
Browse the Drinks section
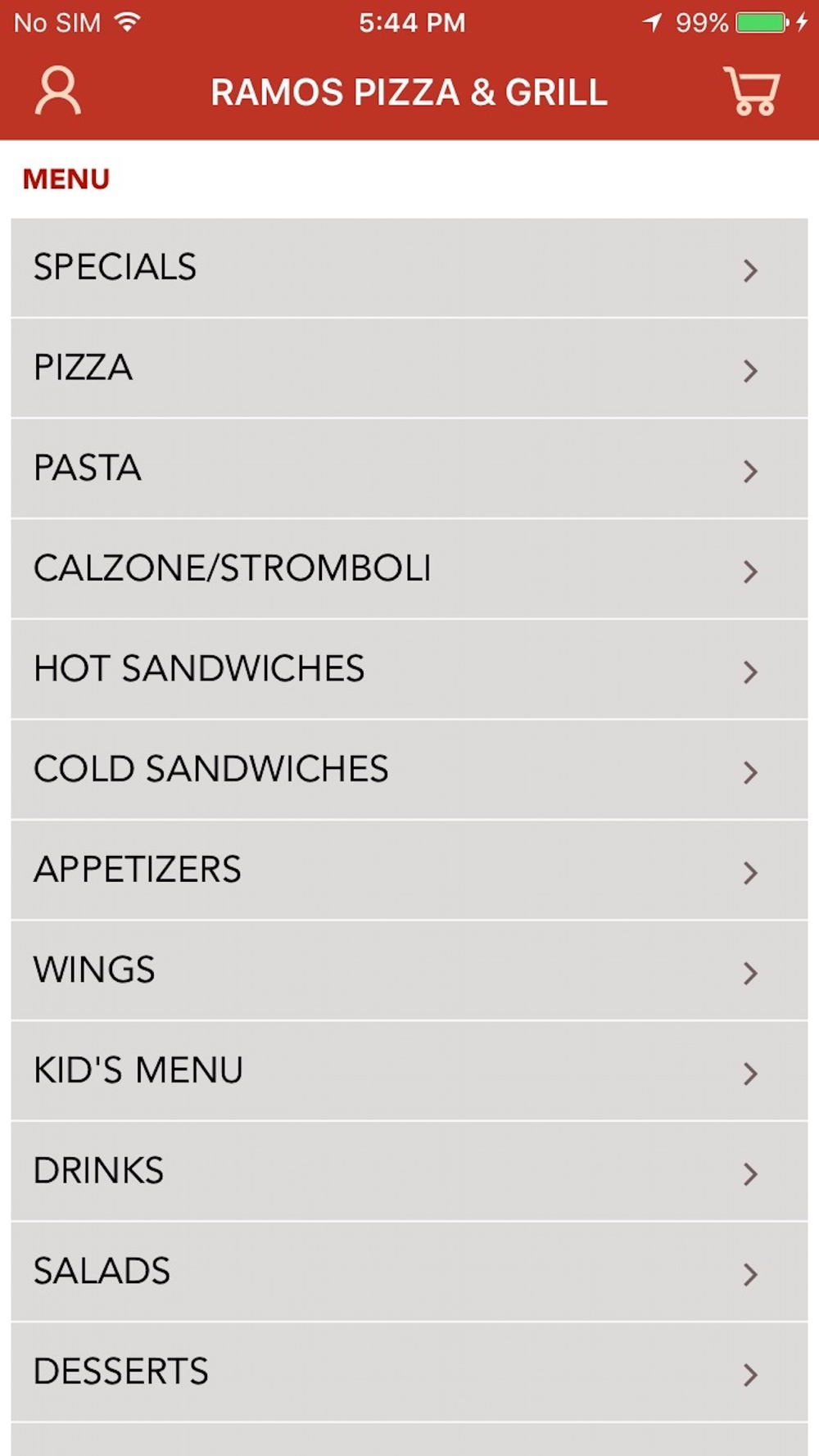[x=409, y=1172]
